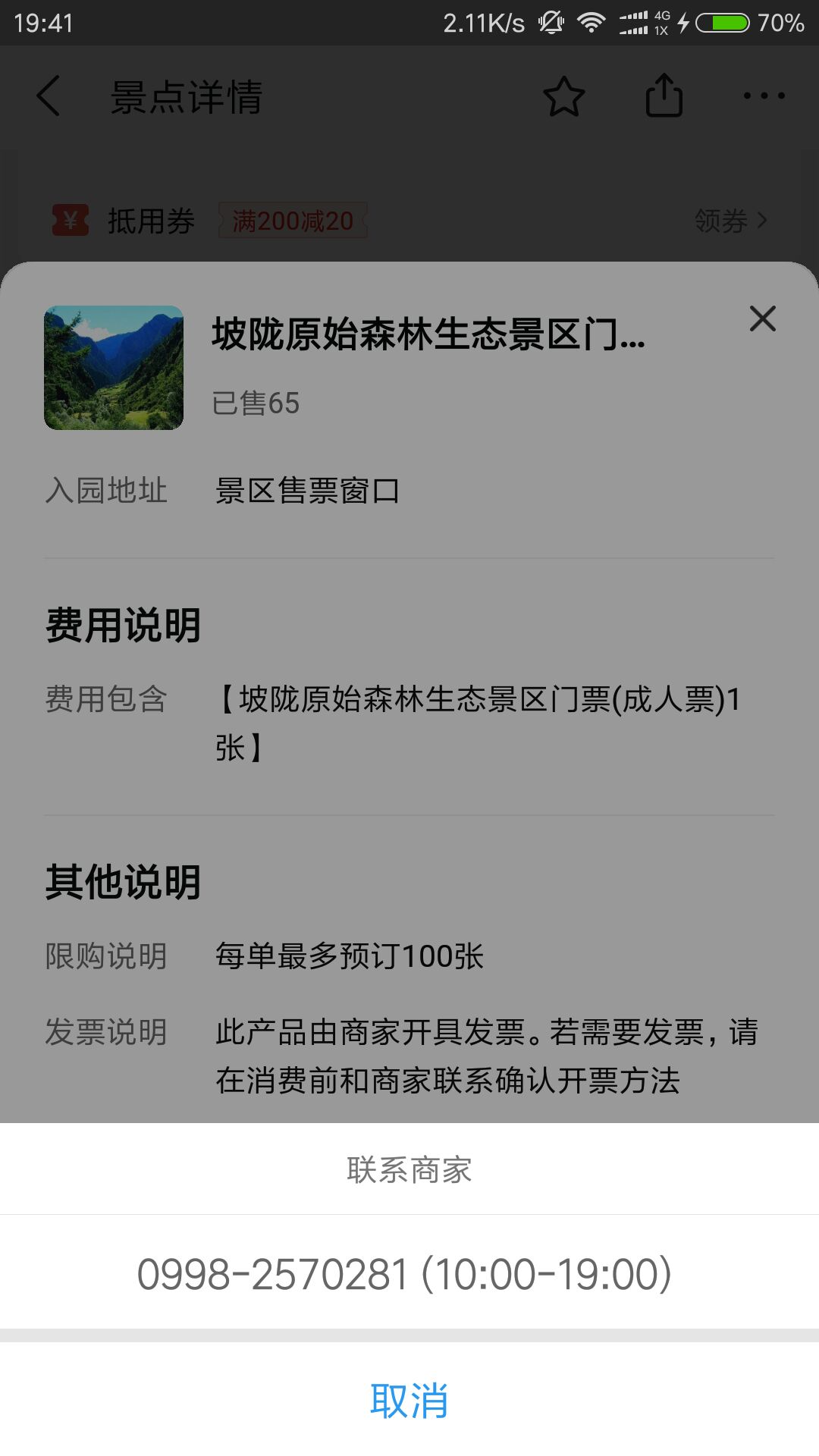The image size is (819, 1456).
Task: Go back from 景点详情 page
Action: coord(49,96)
